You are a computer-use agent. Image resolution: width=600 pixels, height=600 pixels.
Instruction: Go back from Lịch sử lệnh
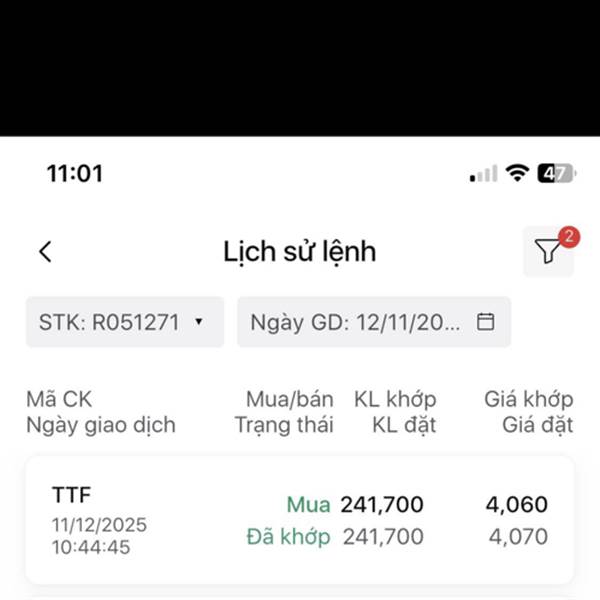(46, 252)
